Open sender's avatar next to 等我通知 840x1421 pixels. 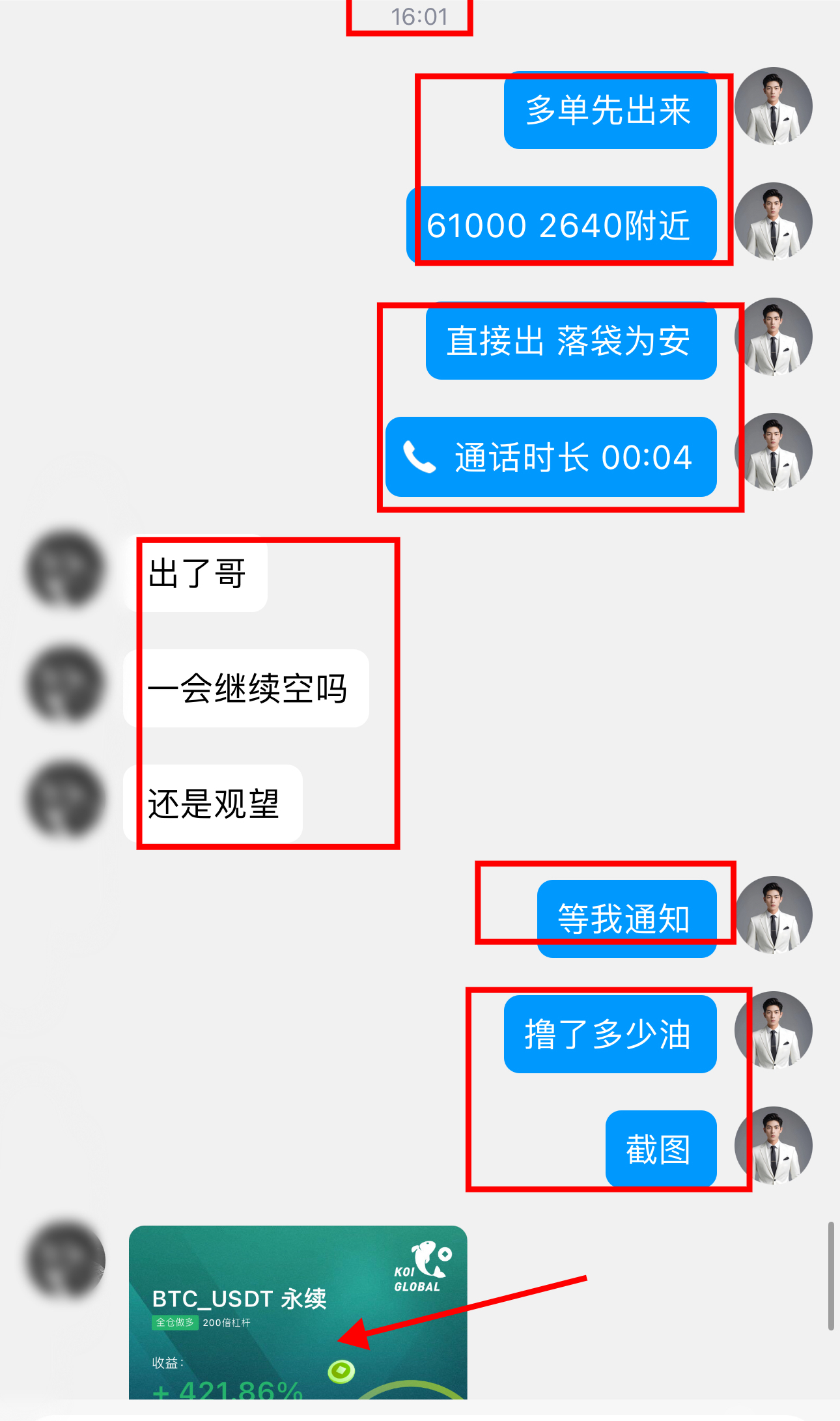(x=773, y=915)
